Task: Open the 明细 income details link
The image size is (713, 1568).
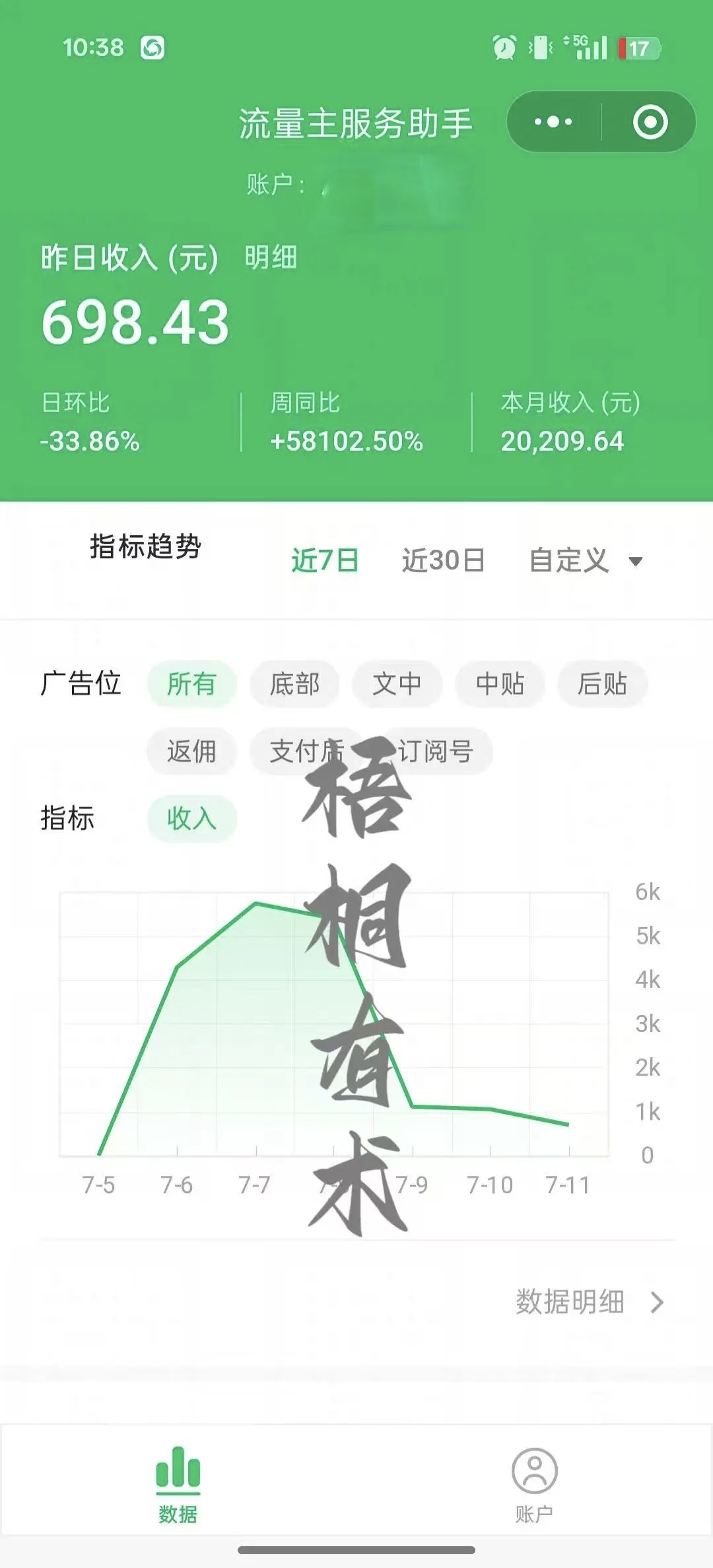Action: (x=270, y=259)
